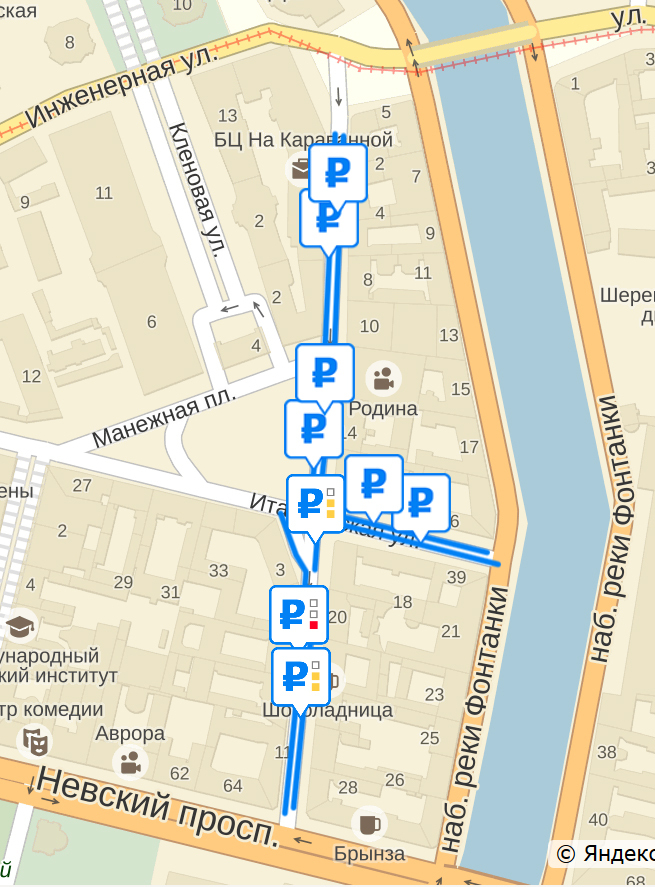Open the comedy theatre mask icon
This screenshot has width=655, height=887.
point(36,741)
